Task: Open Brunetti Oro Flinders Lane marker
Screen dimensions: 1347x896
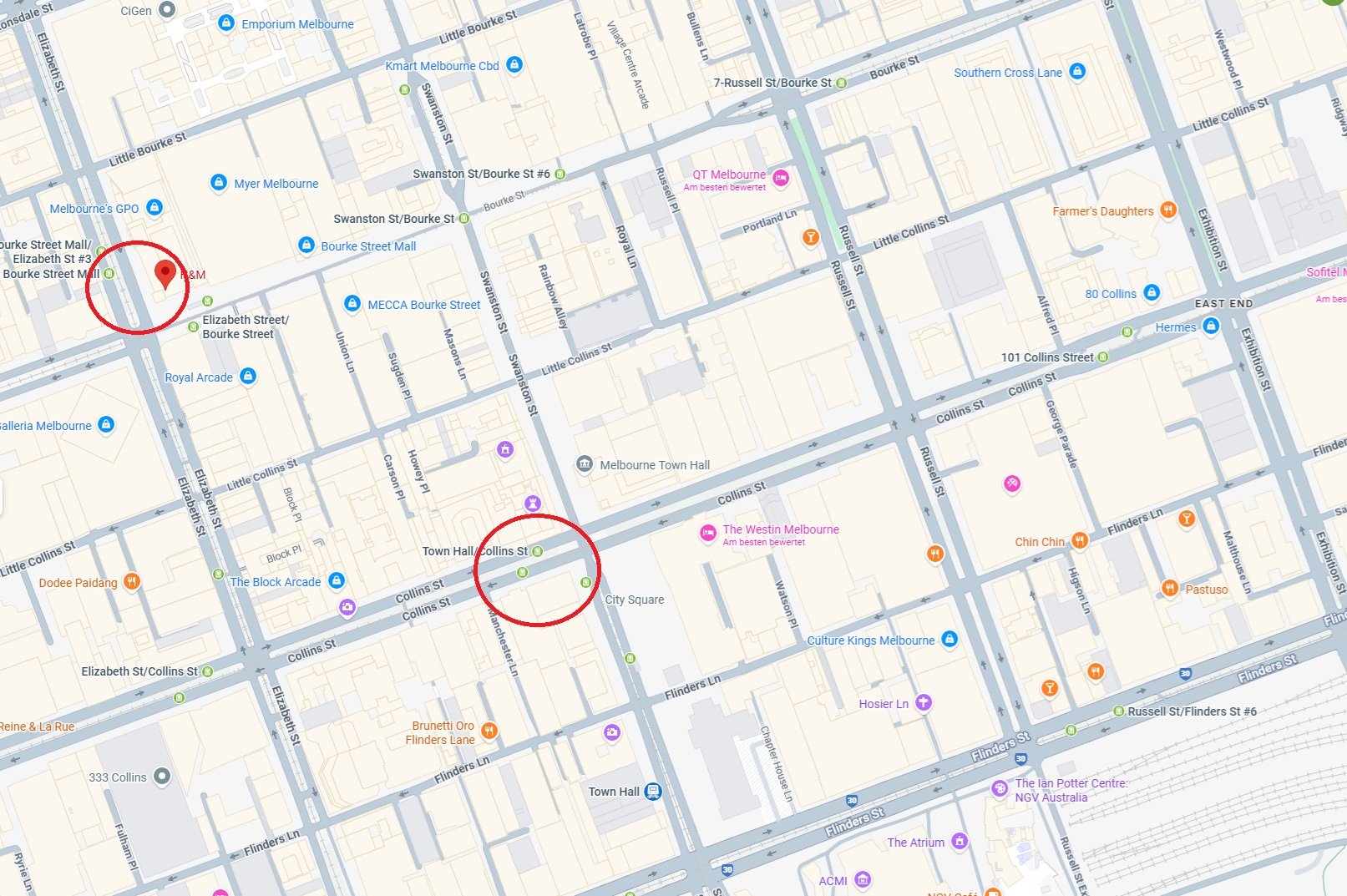Action: pos(489,731)
